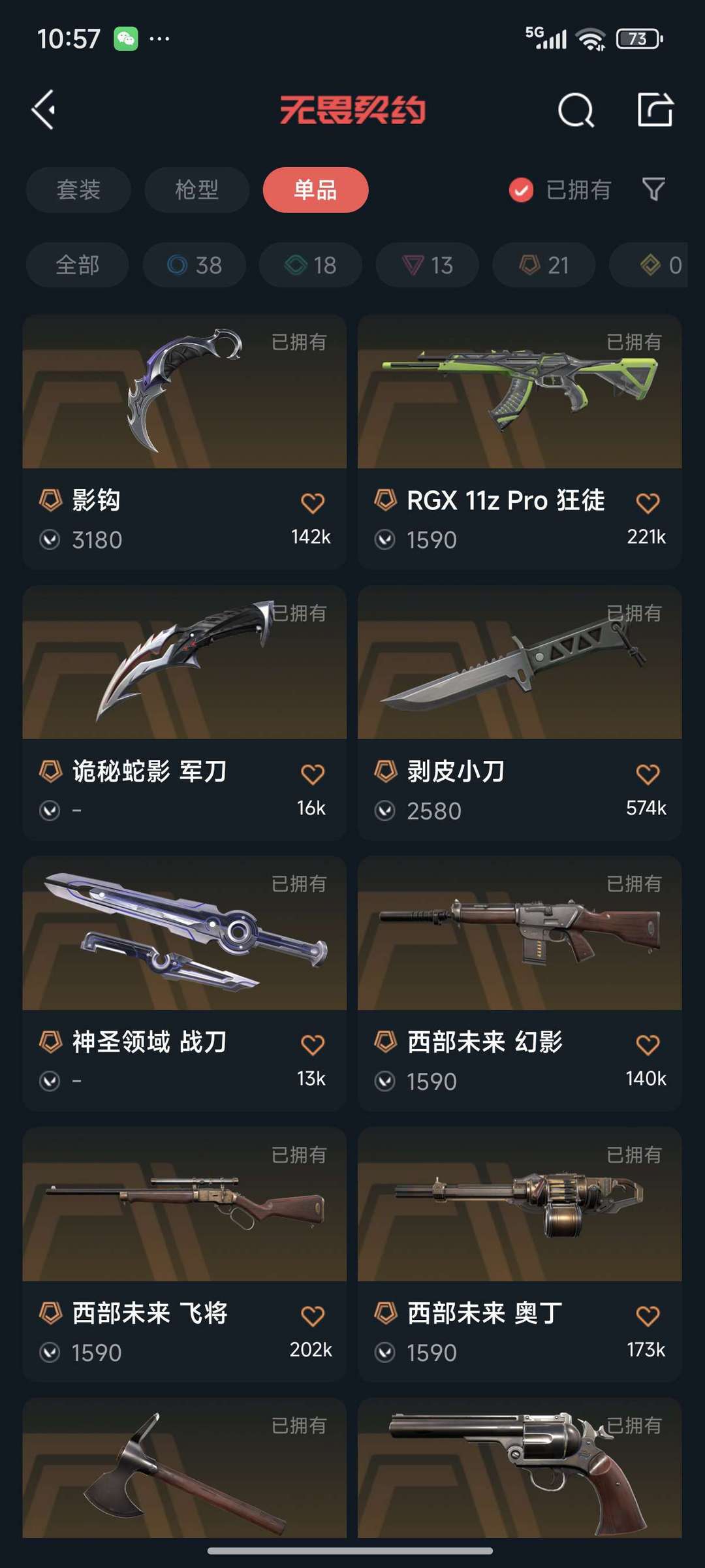Image resolution: width=705 pixels, height=1568 pixels.
Task: Filter by the pink tier chip showing 13
Action: coord(428,265)
